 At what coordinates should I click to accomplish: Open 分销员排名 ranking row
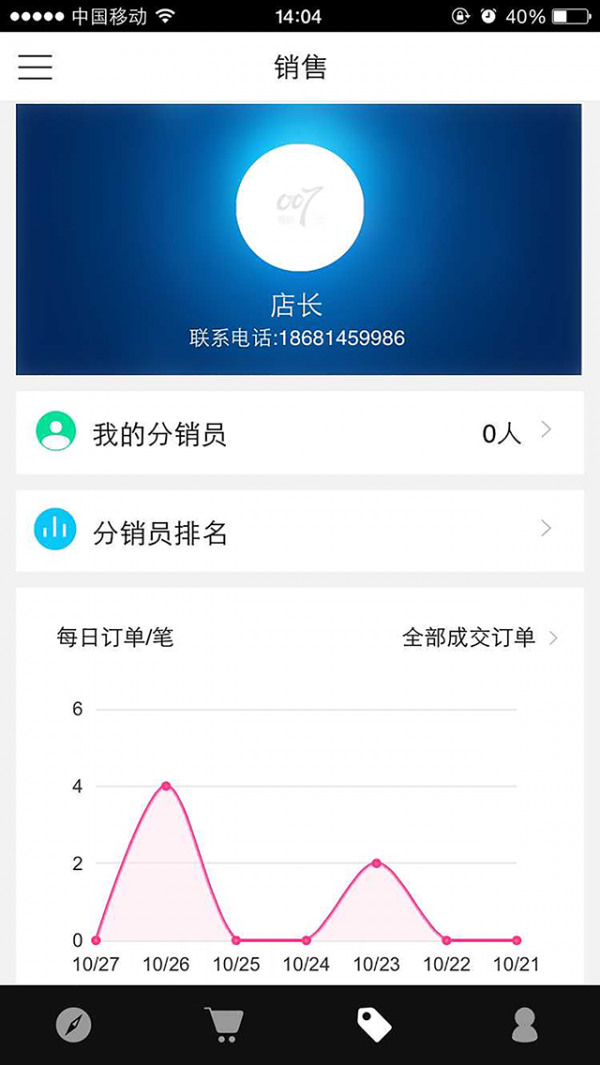[299, 531]
